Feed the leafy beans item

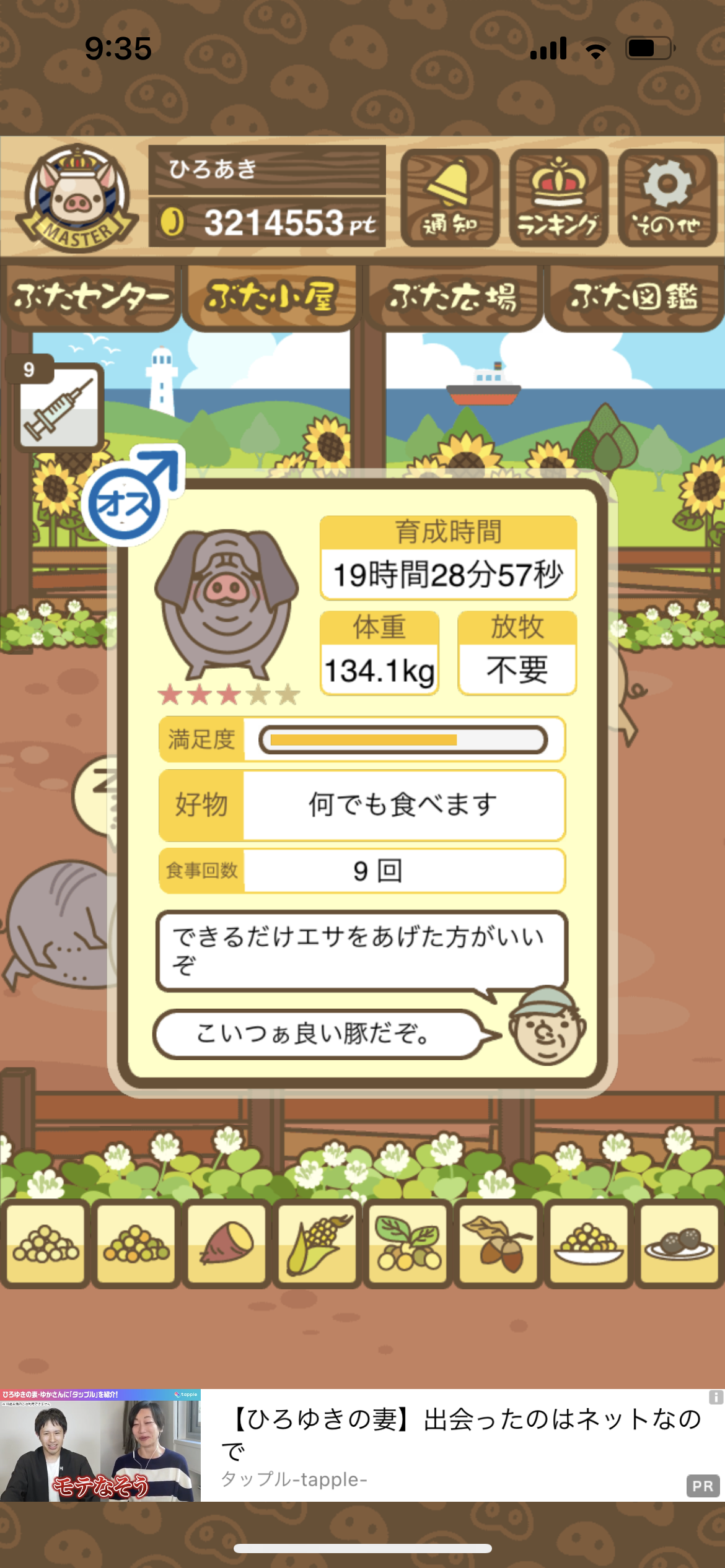[408, 1243]
